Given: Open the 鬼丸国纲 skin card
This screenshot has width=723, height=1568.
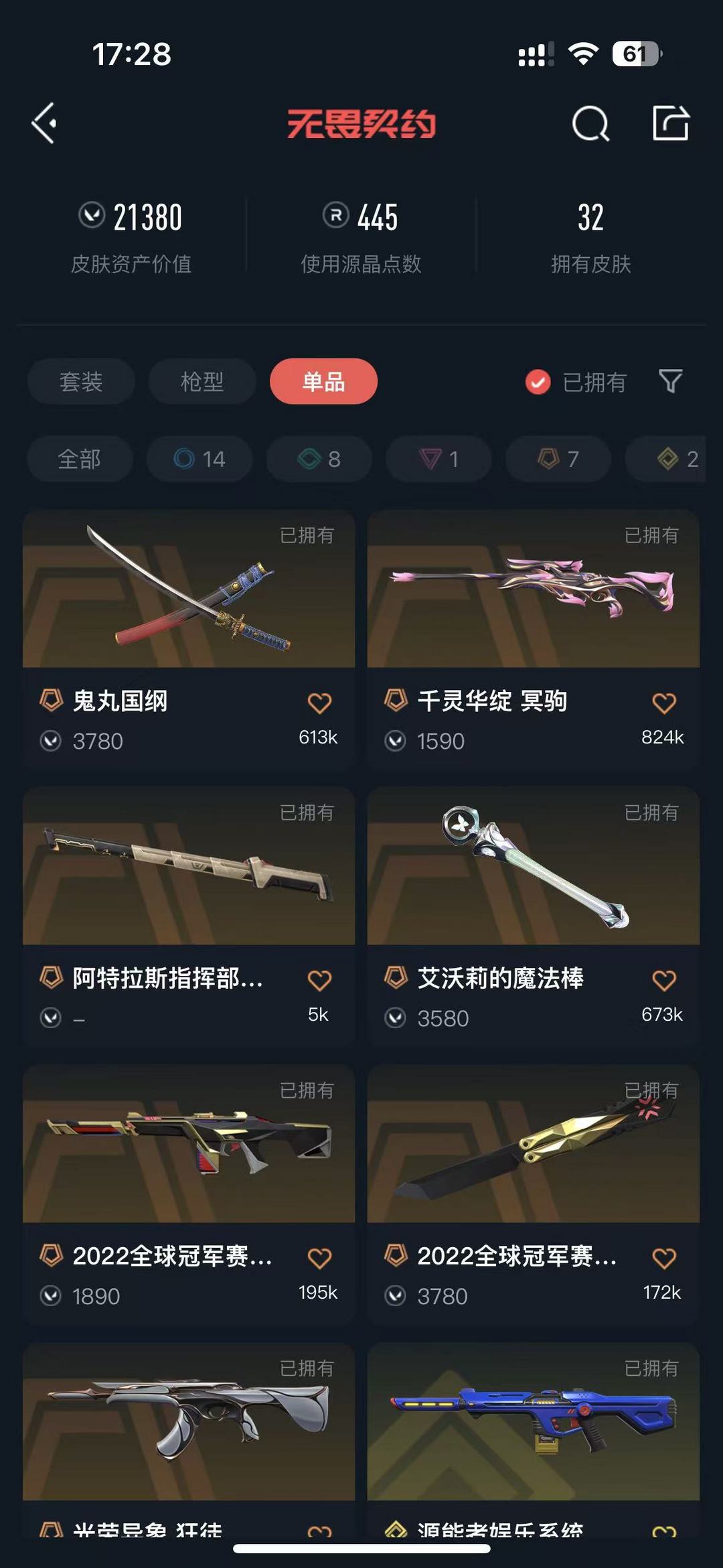Looking at the screenshot, I should (x=189, y=640).
